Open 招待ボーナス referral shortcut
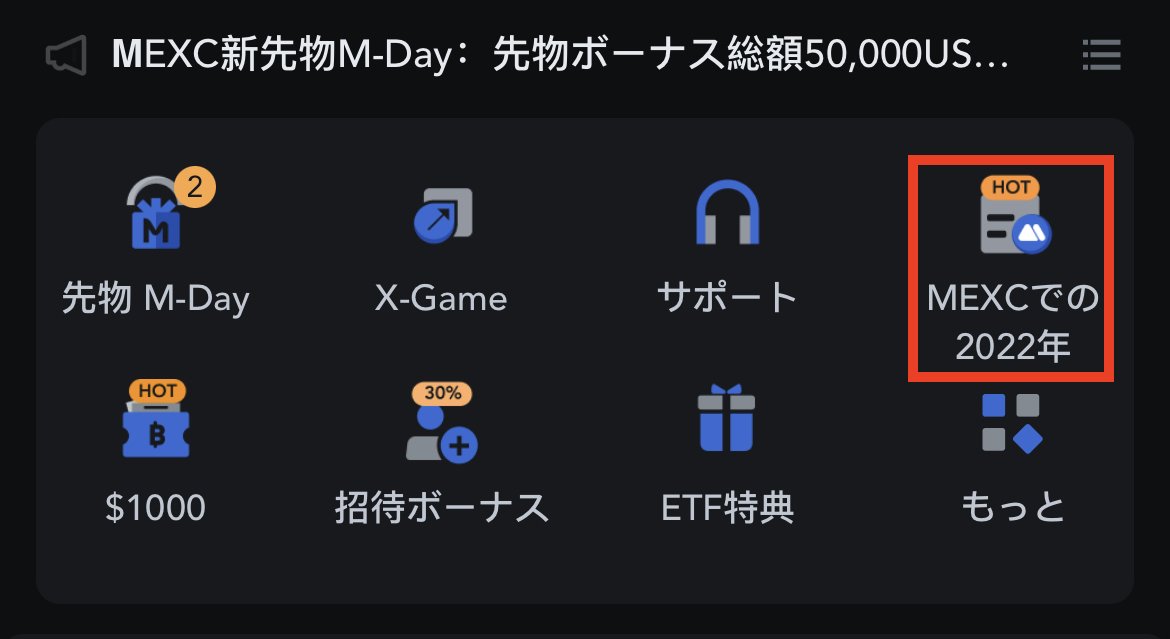The height and width of the screenshot is (639, 1170). pos(441,455)
